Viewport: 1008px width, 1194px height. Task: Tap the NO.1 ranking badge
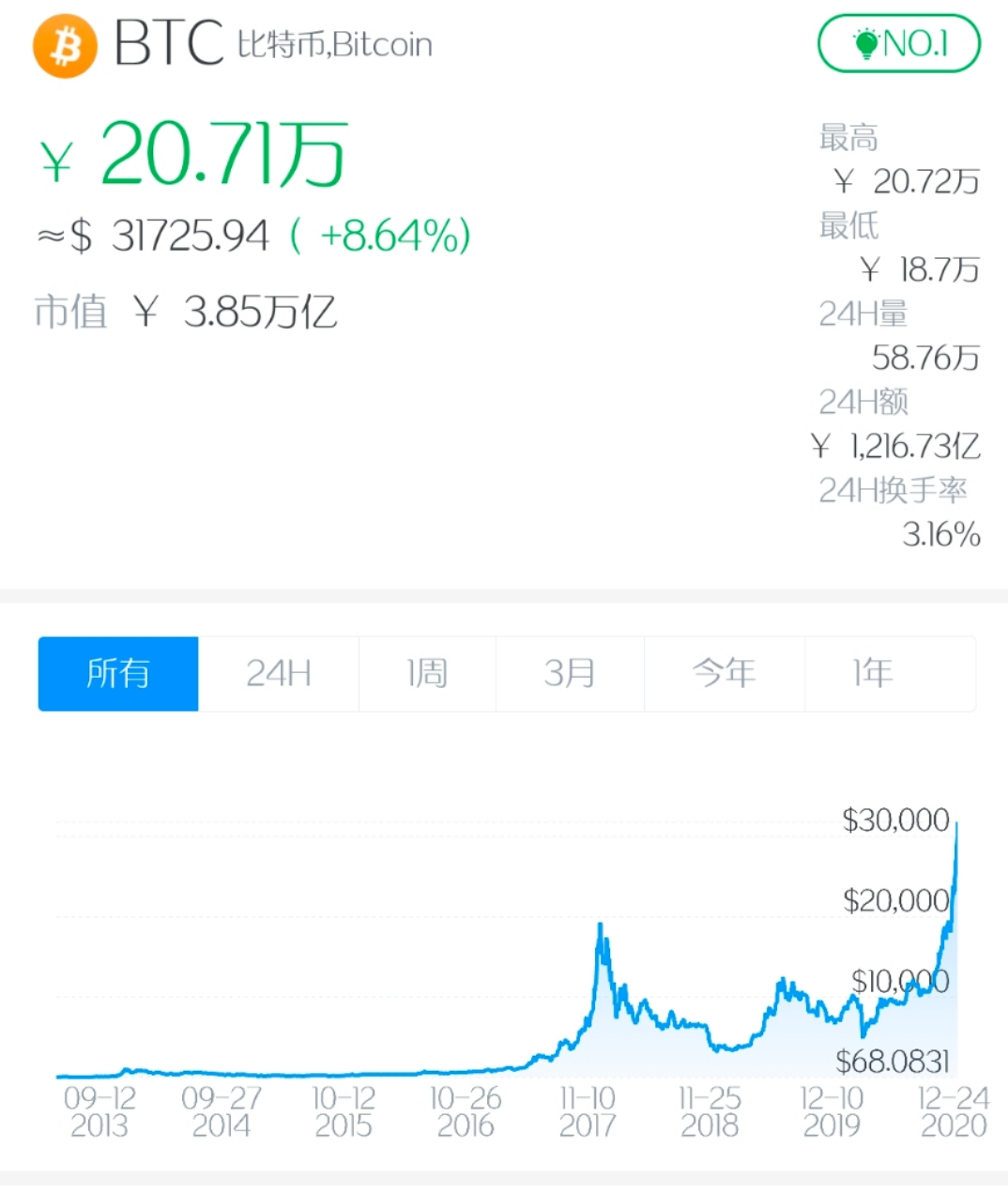coord(898,43)
